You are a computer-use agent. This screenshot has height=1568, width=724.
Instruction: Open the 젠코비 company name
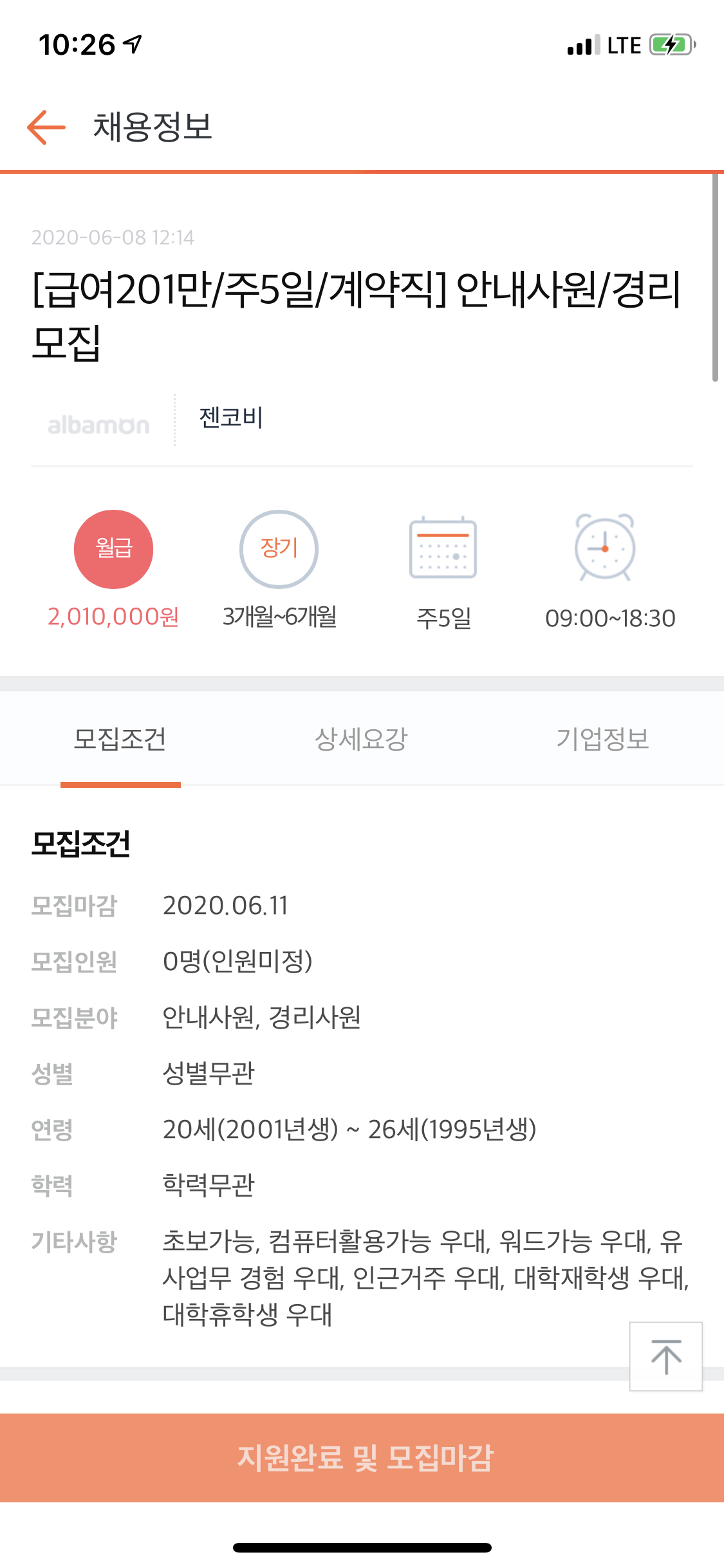click(x=231, y=418)
